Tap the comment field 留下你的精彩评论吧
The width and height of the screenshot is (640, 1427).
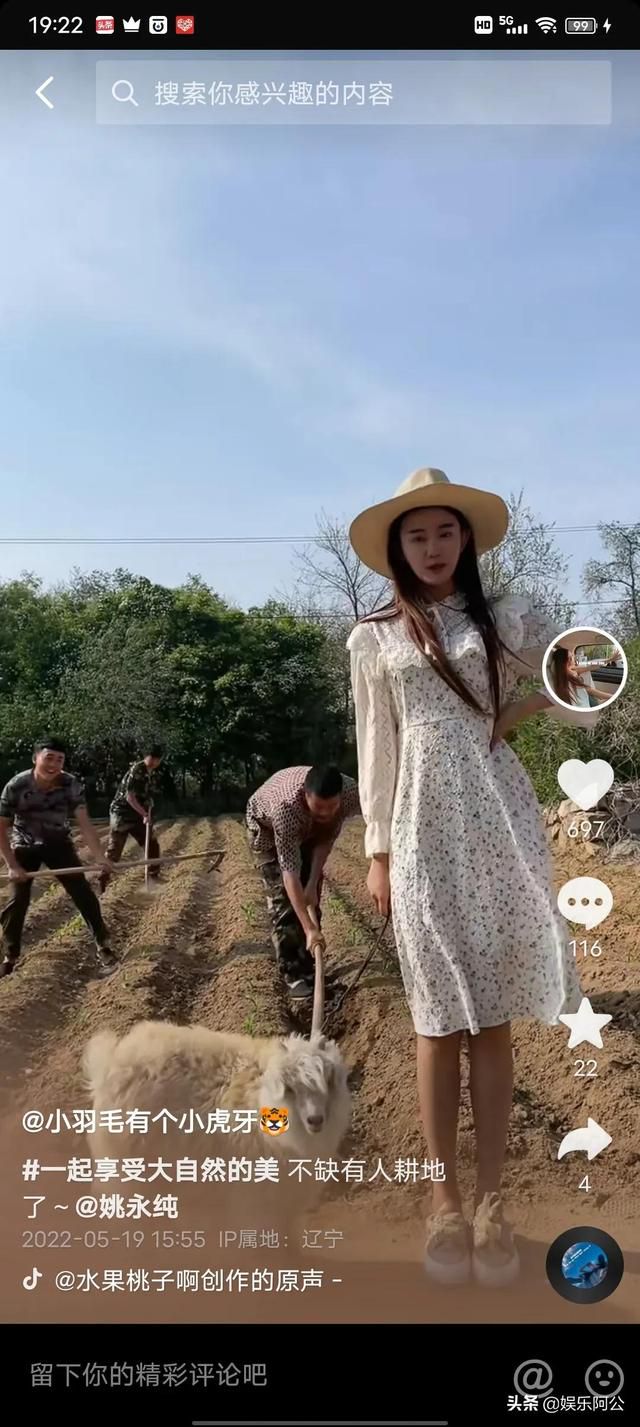coord(149,1375)
